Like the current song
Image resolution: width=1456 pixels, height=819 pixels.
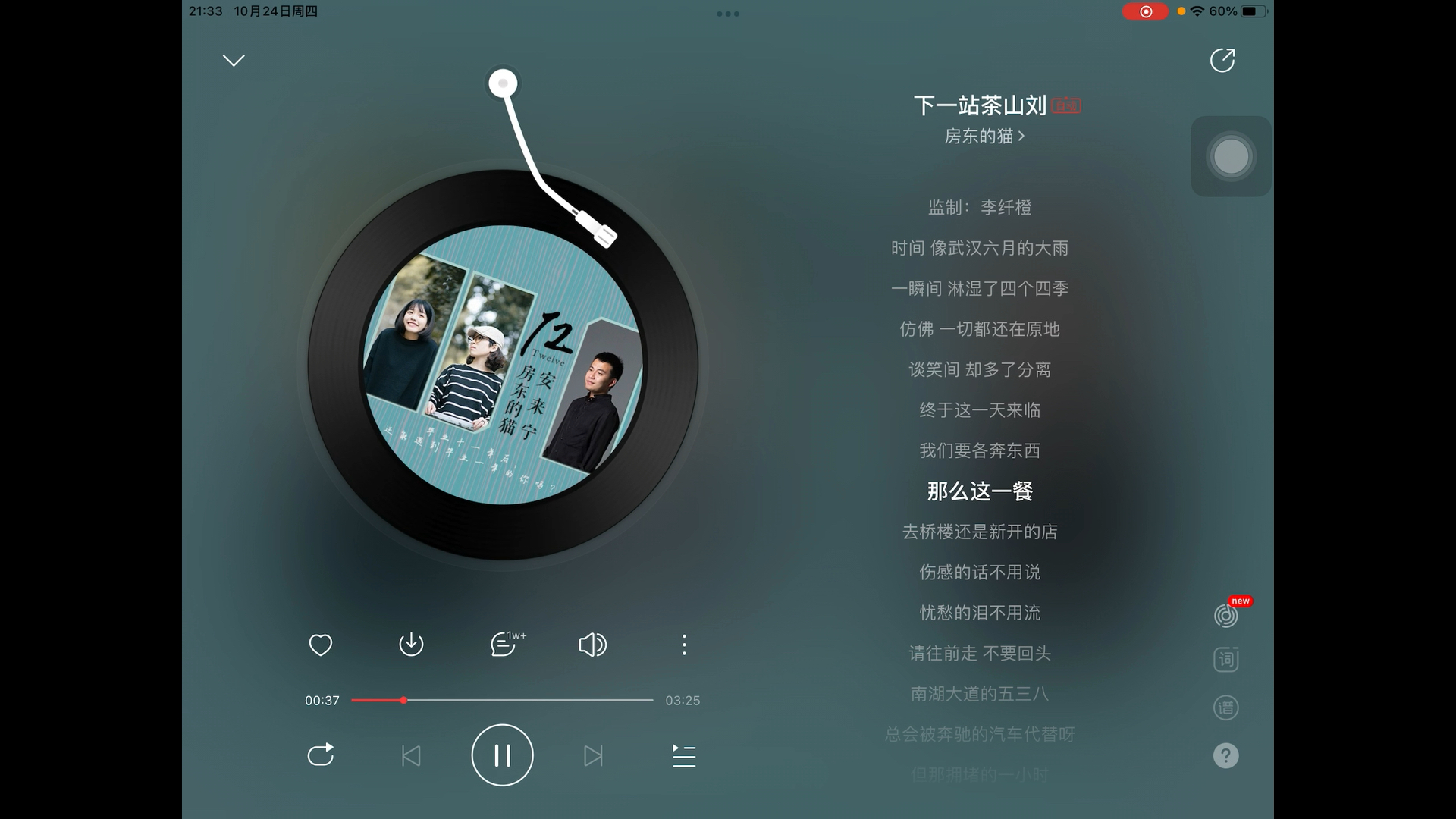(321, 645)
